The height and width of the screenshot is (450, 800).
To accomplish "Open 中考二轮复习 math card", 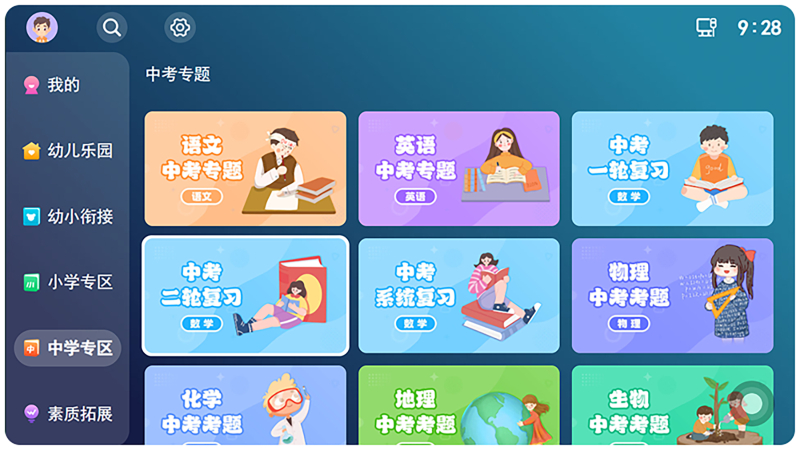I will [x=245, y=296].
